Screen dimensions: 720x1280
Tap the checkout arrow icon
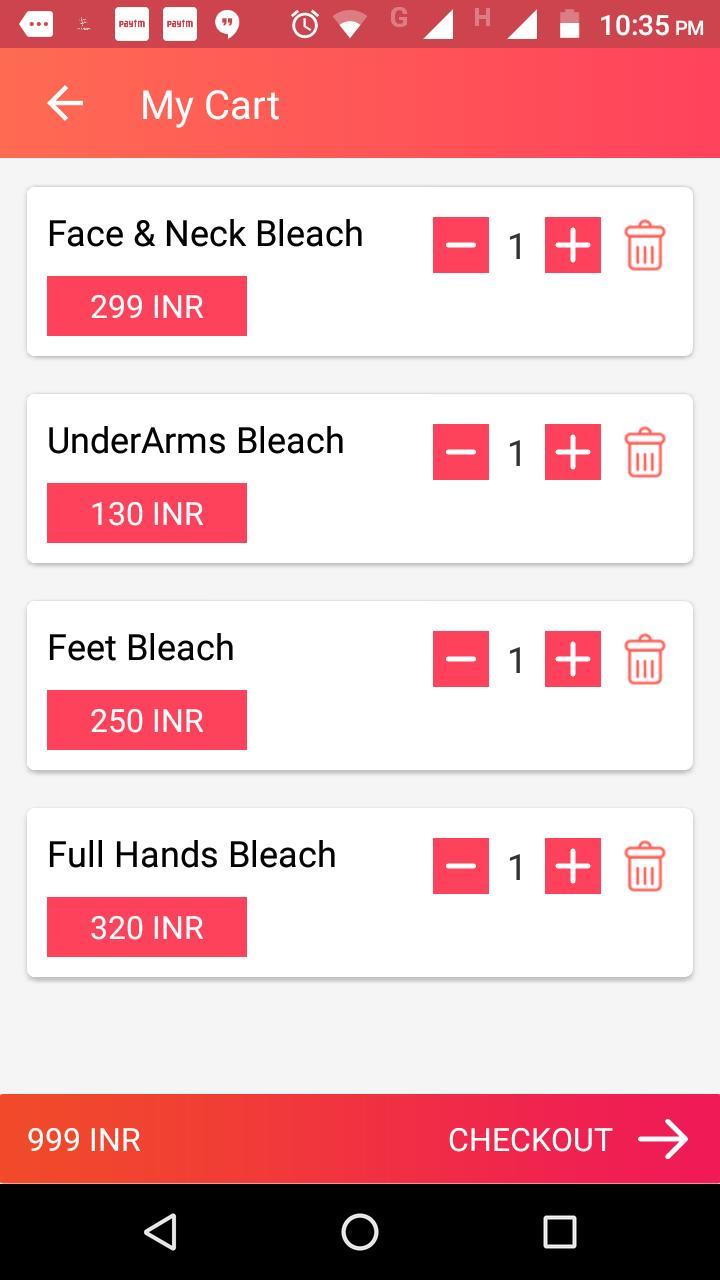664,1139
